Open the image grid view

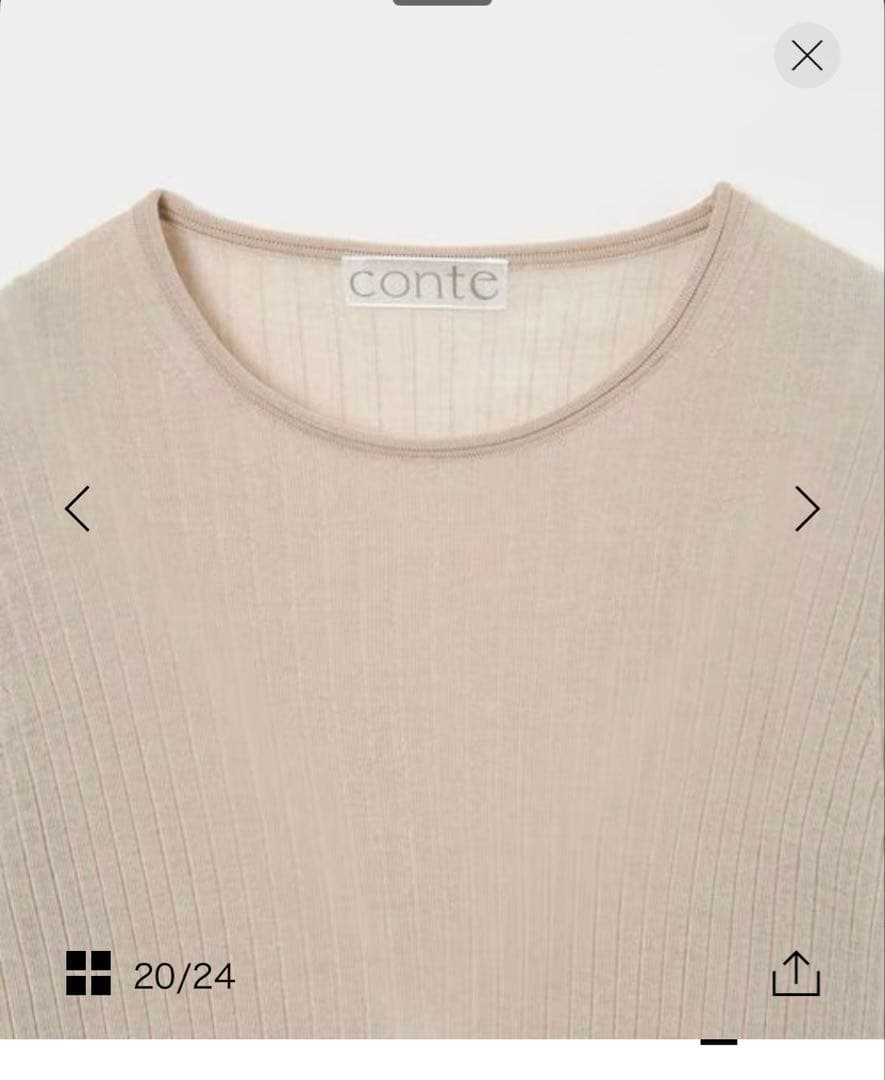point(88,973)
